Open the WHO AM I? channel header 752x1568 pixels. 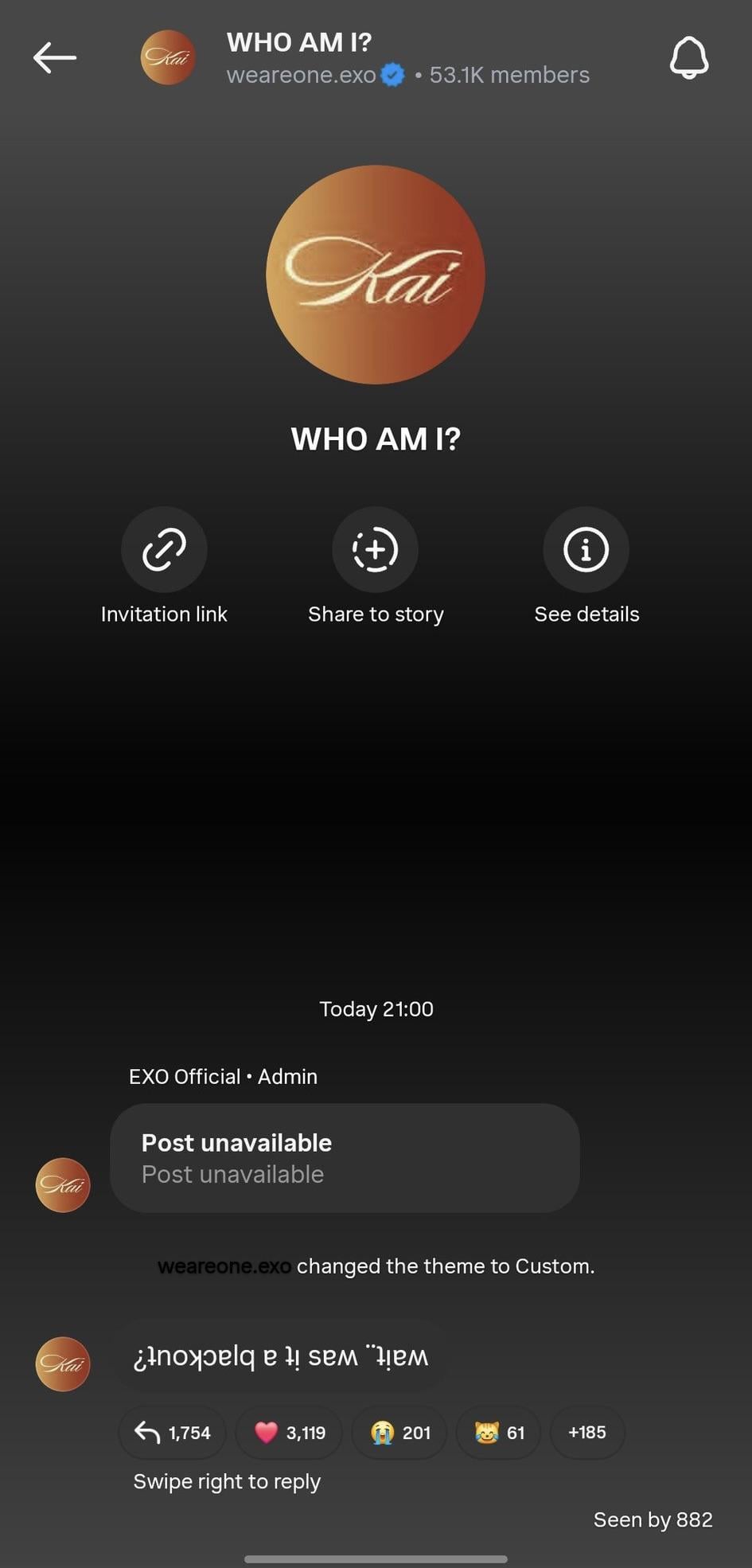click(366, 57)
